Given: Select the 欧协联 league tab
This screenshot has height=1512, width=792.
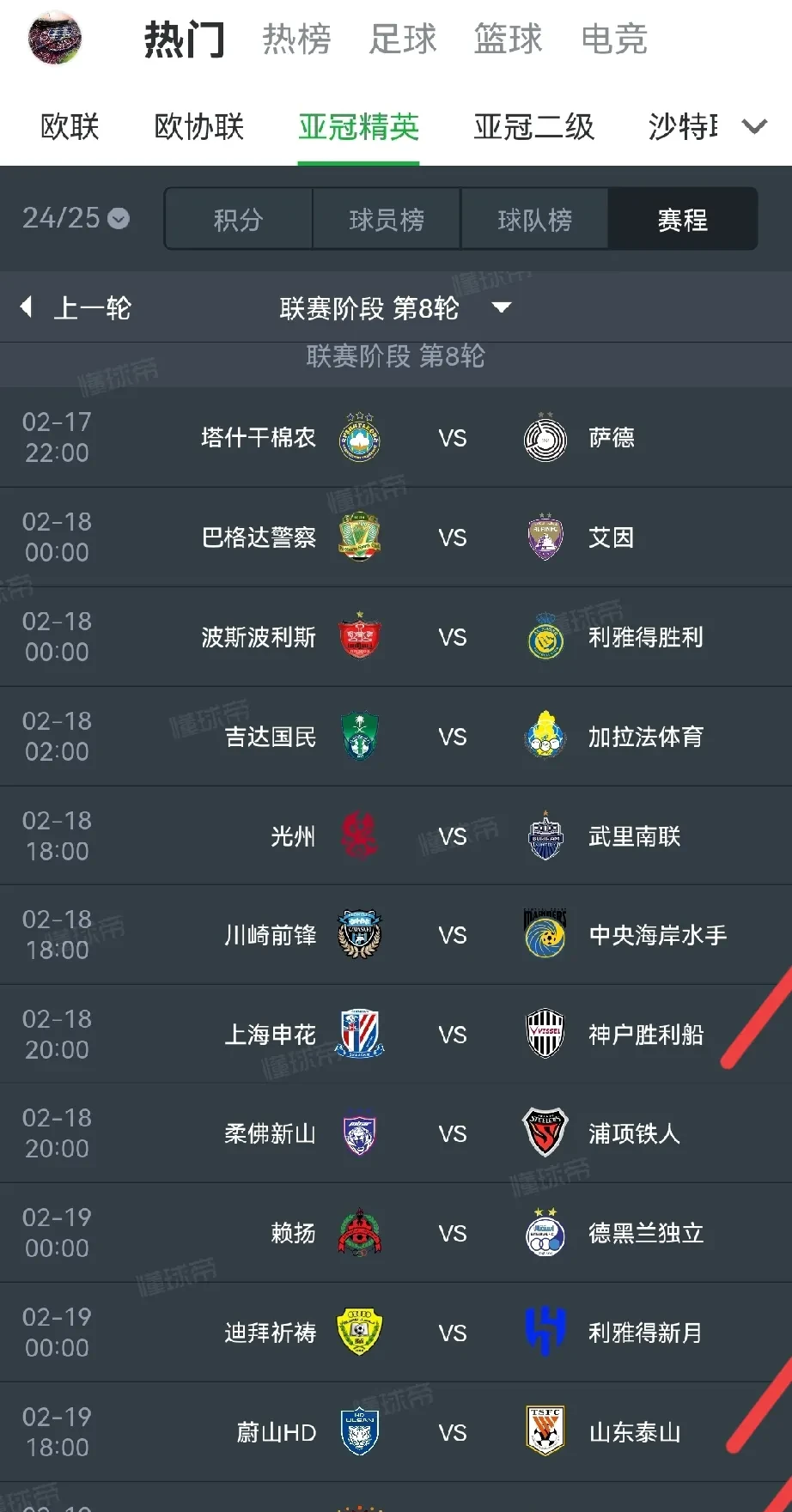Looking at the screenshot, I should pos(199,127).
